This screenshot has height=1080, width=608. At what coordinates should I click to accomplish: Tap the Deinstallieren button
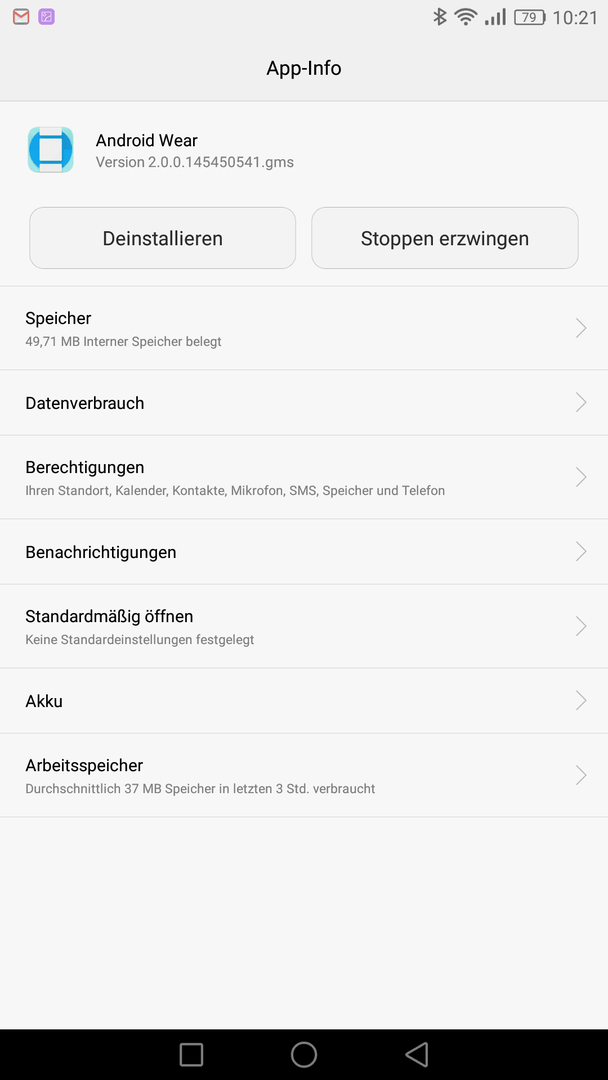tap(163, 238)
